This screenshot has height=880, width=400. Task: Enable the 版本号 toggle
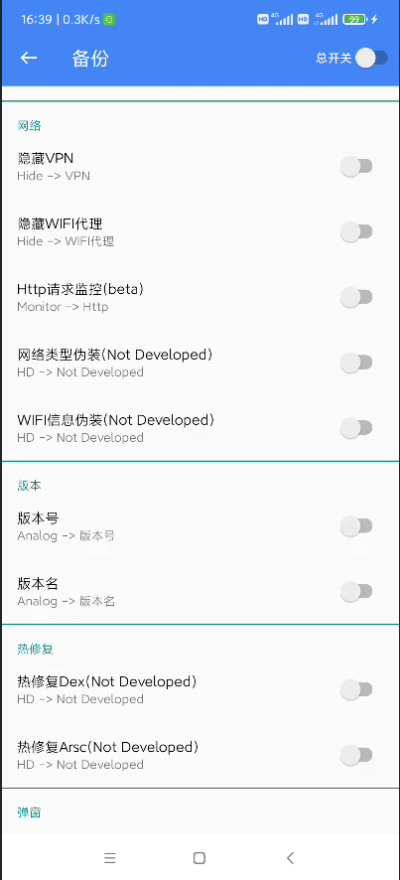356,526
